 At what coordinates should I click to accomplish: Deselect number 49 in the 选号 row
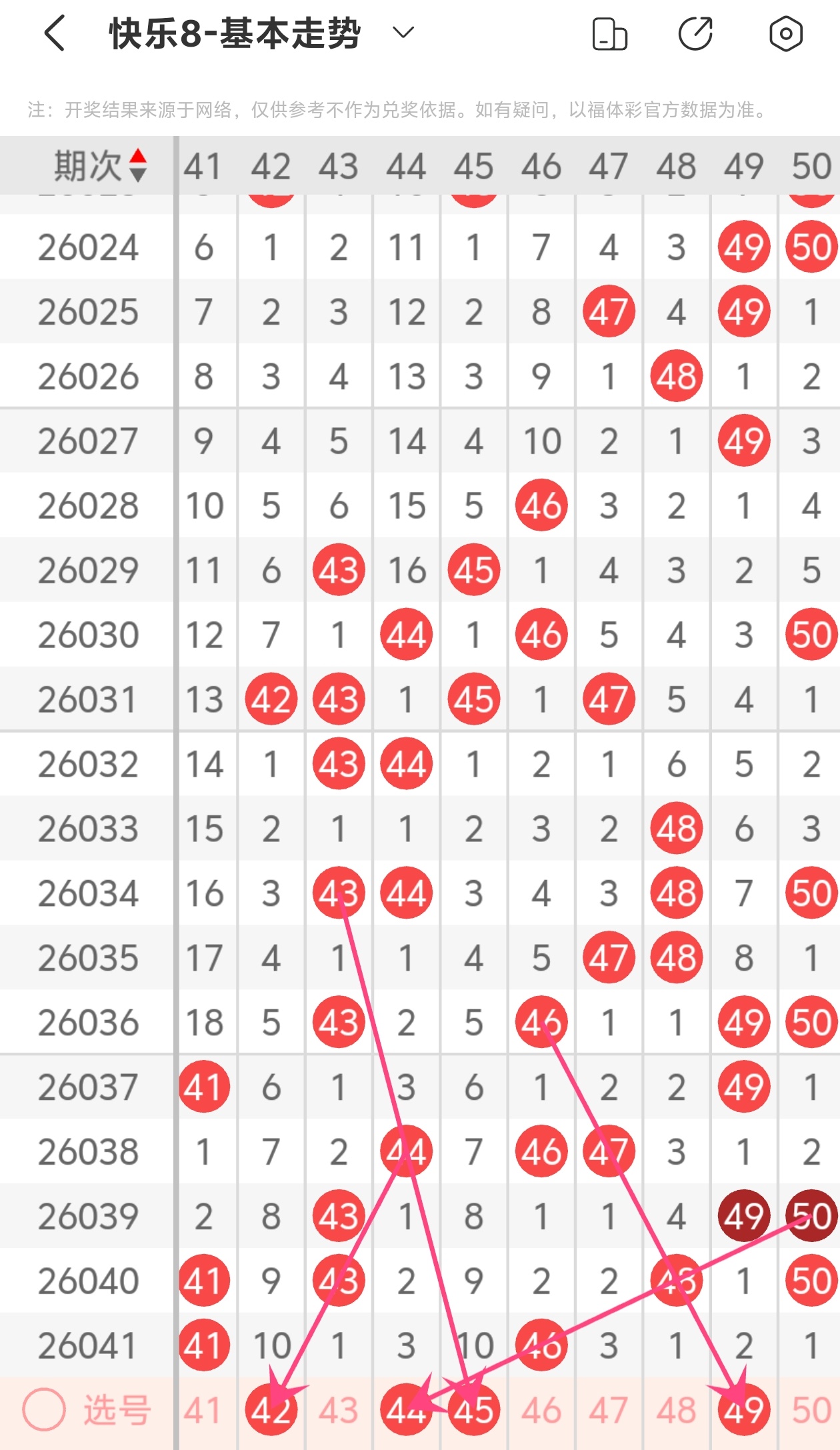[x=744, y=1411]
